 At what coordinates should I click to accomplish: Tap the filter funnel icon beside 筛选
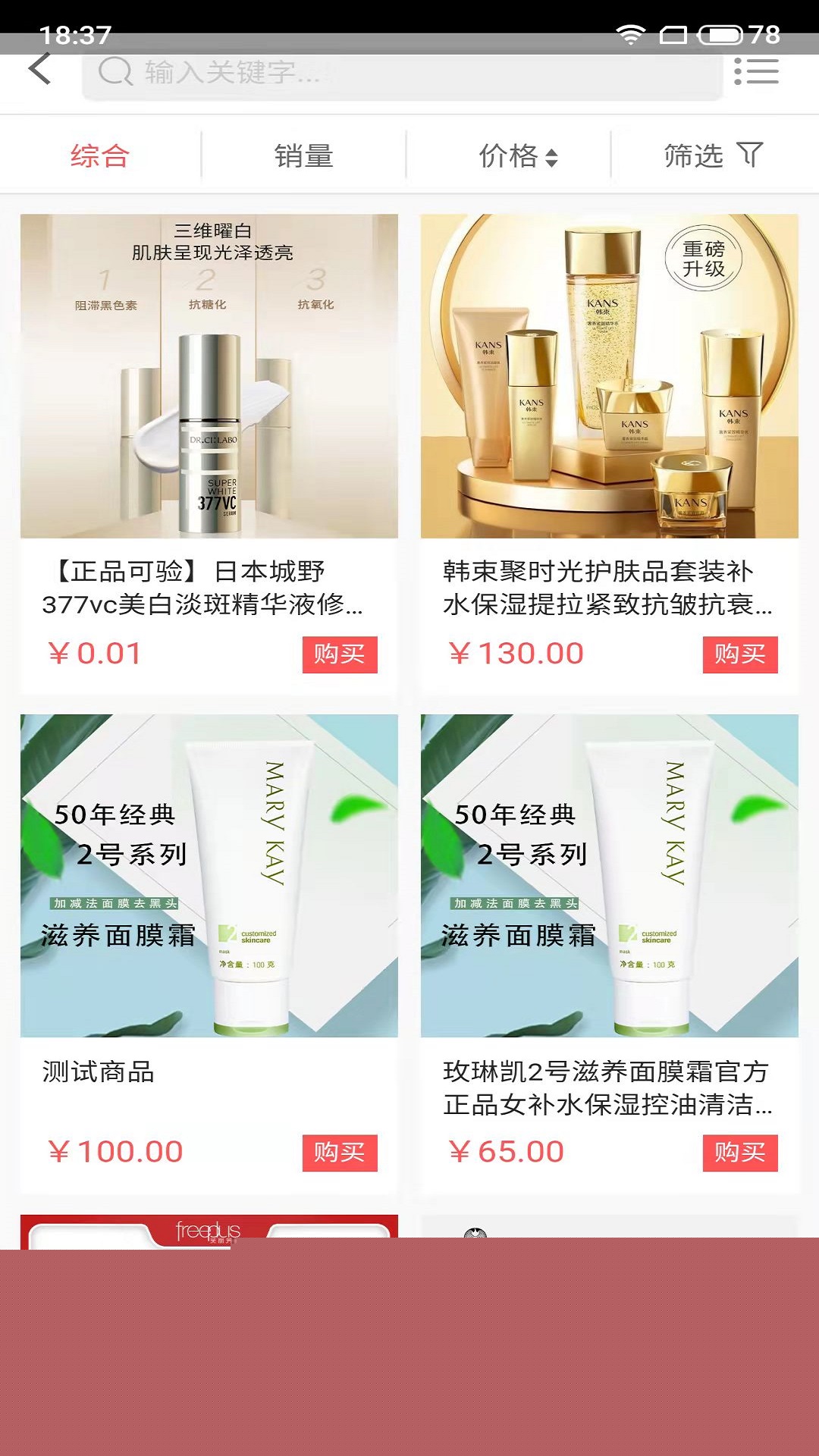tap(749, 154)
